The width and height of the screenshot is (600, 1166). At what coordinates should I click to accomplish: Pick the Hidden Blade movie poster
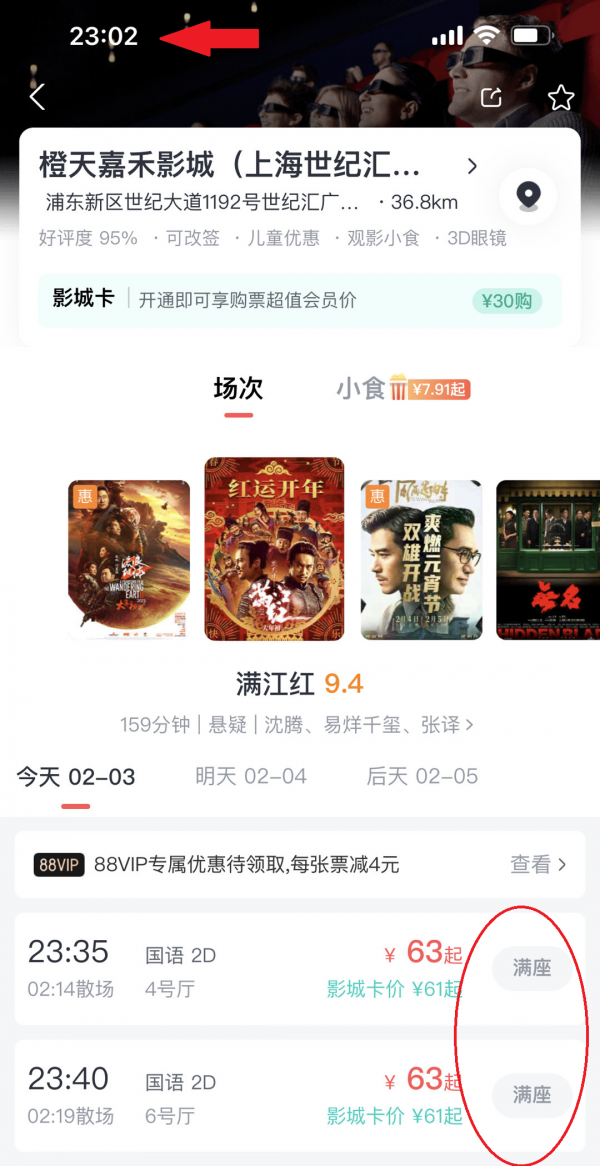[x=547, y=559]
